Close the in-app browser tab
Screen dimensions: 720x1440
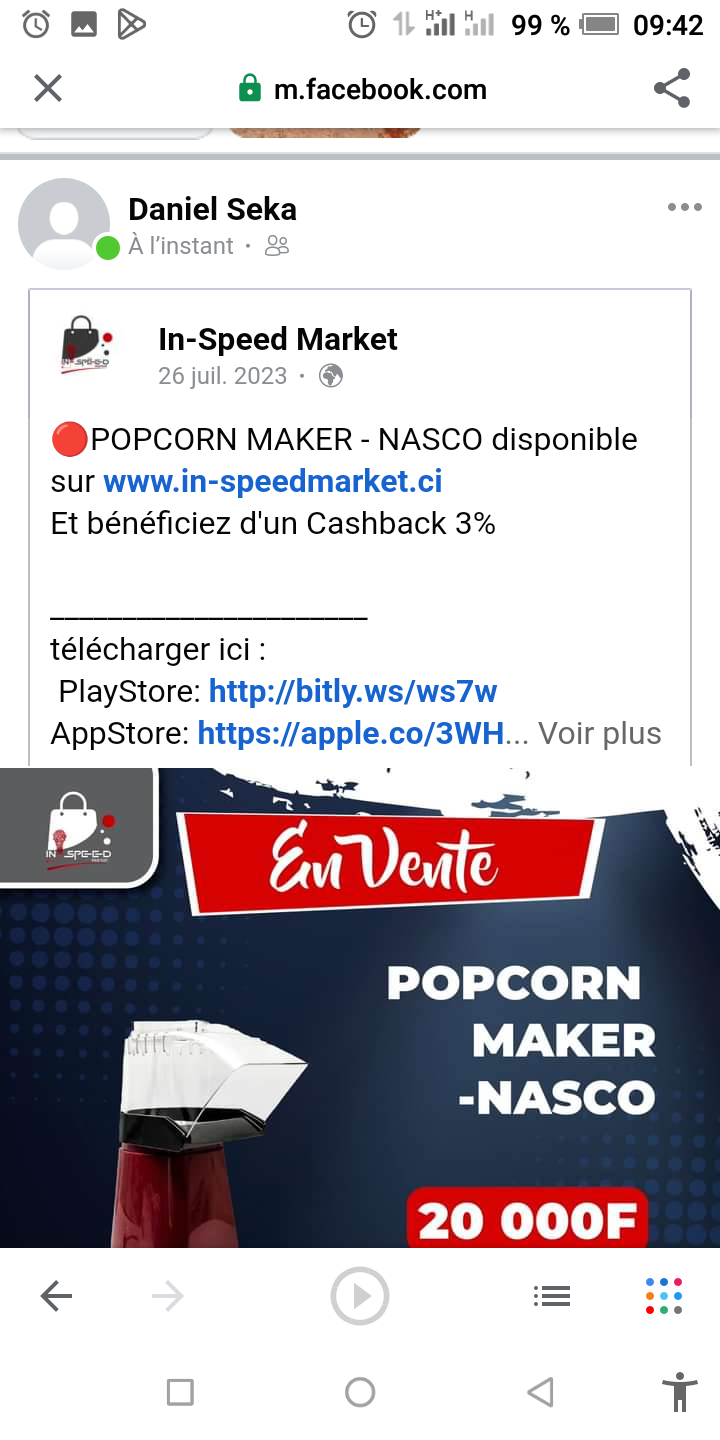[47, 89]
